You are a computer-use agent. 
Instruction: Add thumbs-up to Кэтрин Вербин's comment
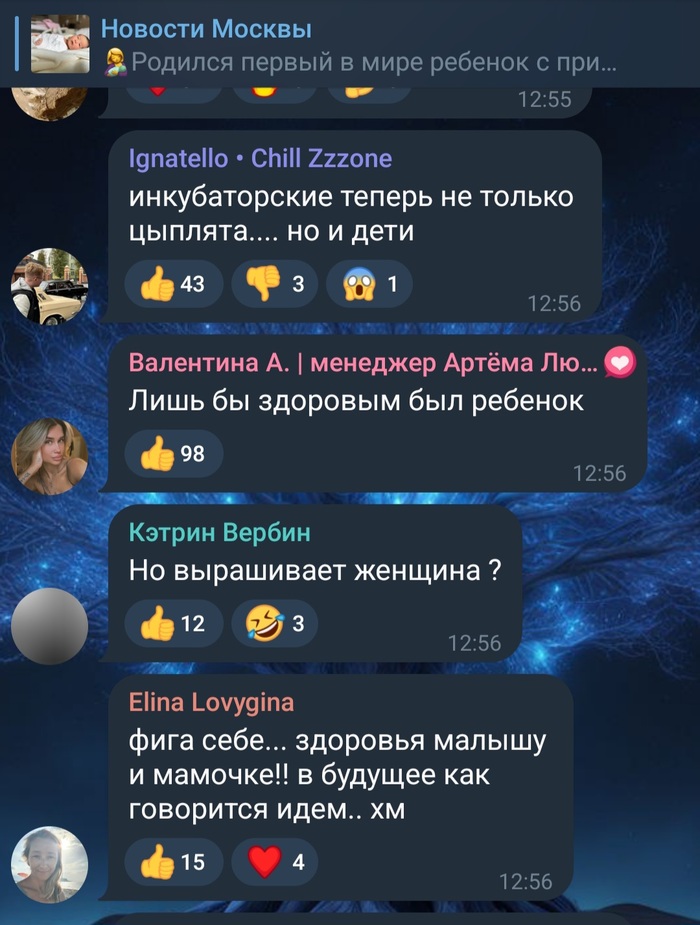coord(173,625)
